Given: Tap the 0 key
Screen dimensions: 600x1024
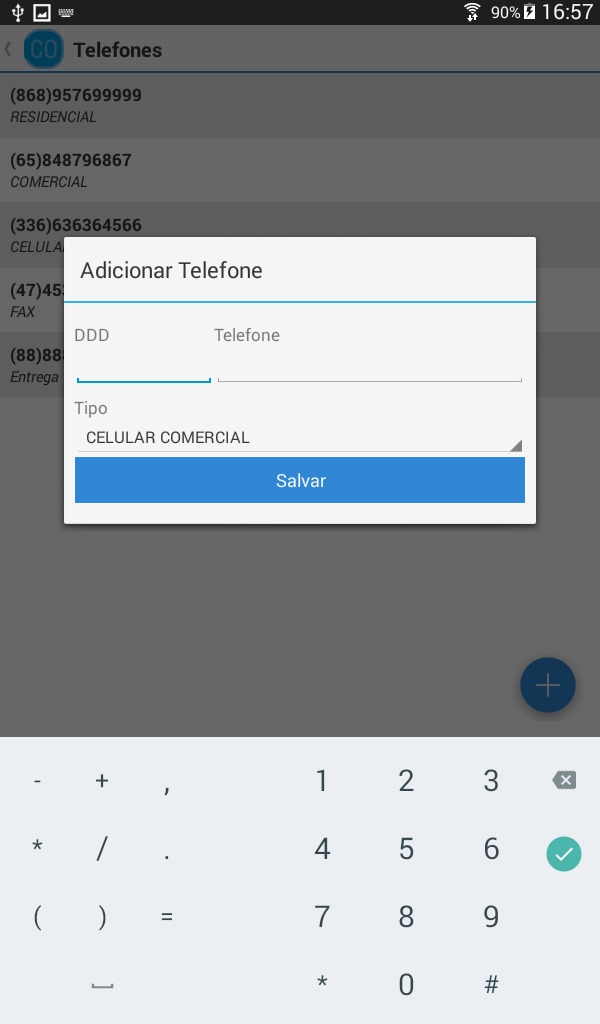Looking at the screenshot, I should (406, 985).
